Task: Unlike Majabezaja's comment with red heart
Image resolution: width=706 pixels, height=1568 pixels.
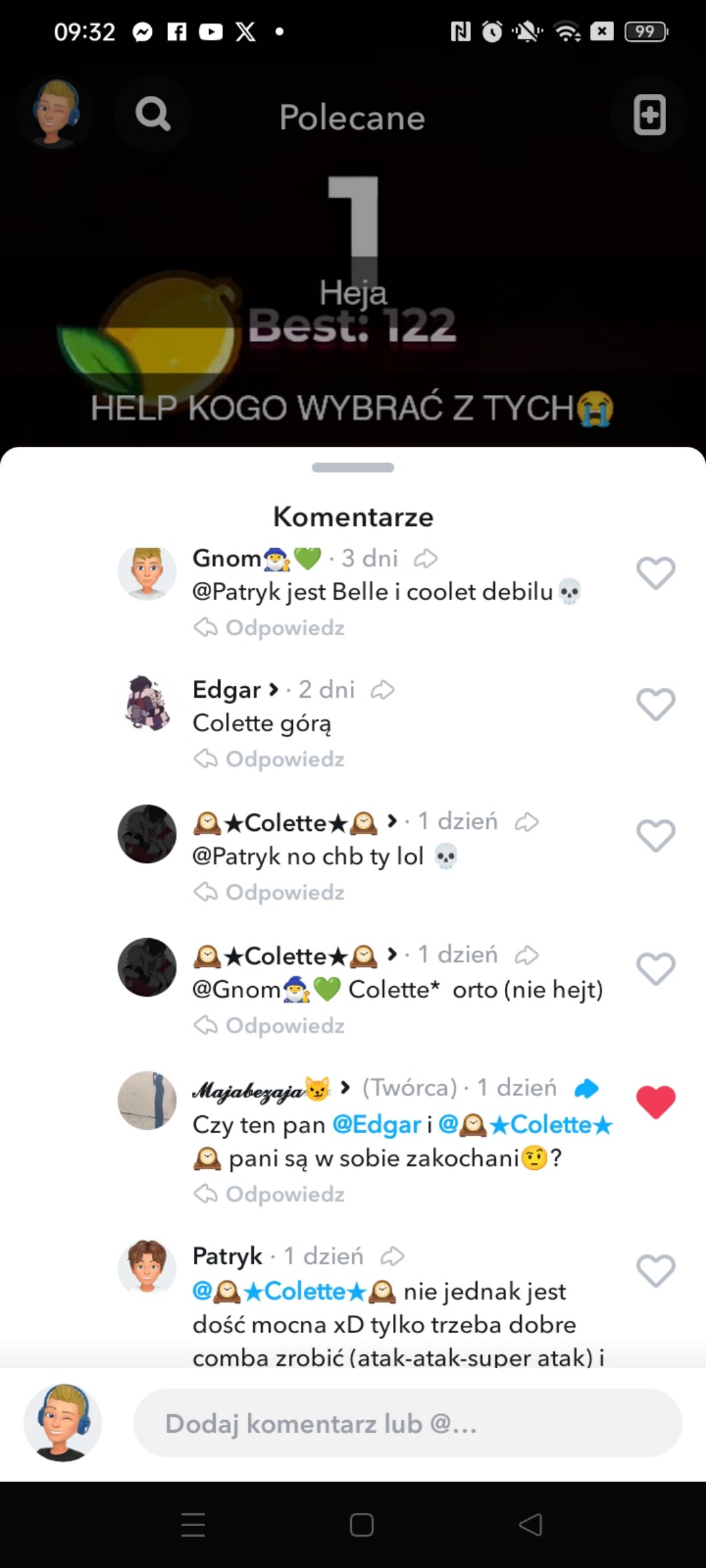Action: click(x=655, y=1102)
